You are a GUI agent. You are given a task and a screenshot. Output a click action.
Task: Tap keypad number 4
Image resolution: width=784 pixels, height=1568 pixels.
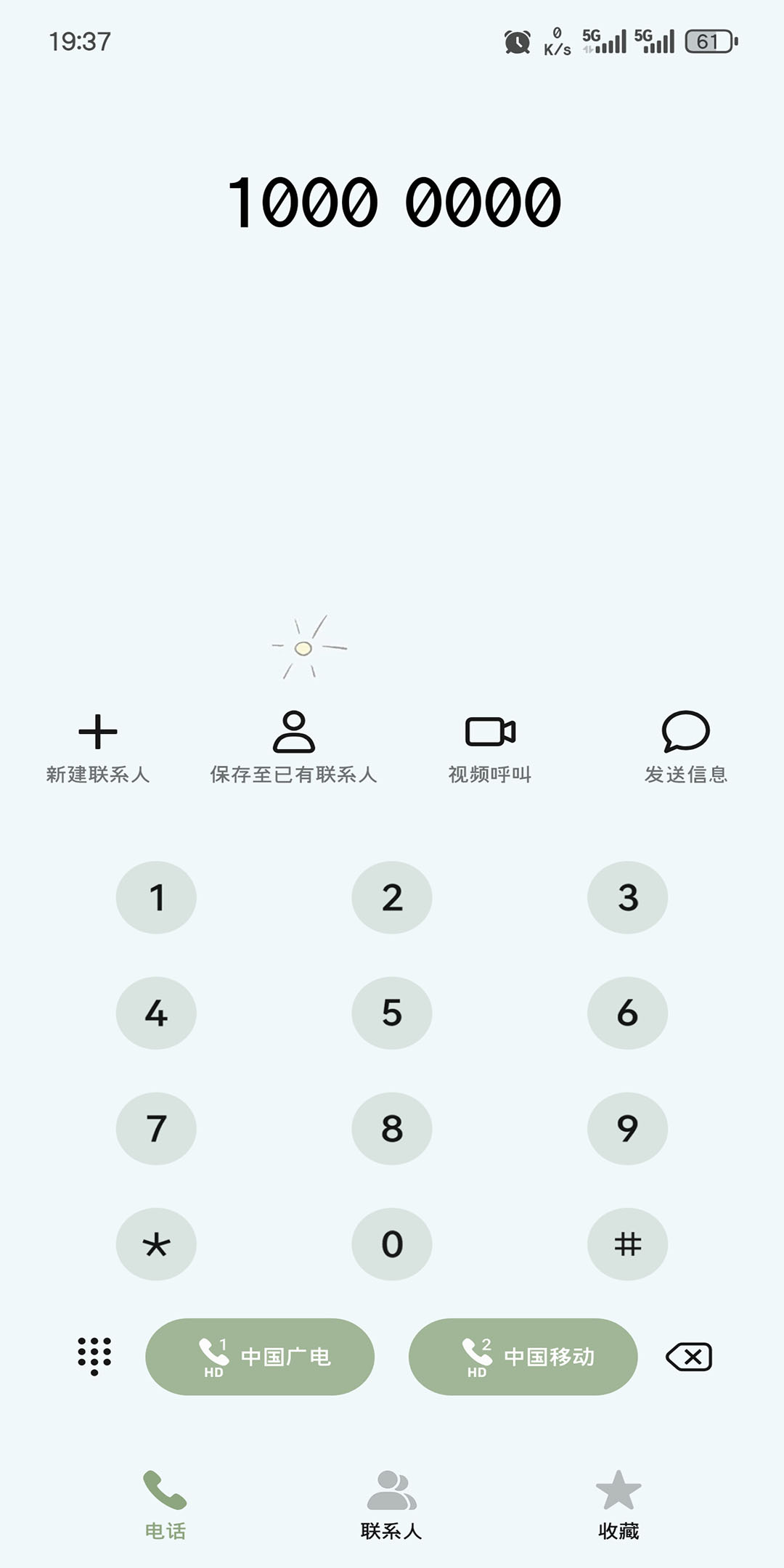(x=156, y=1013)
